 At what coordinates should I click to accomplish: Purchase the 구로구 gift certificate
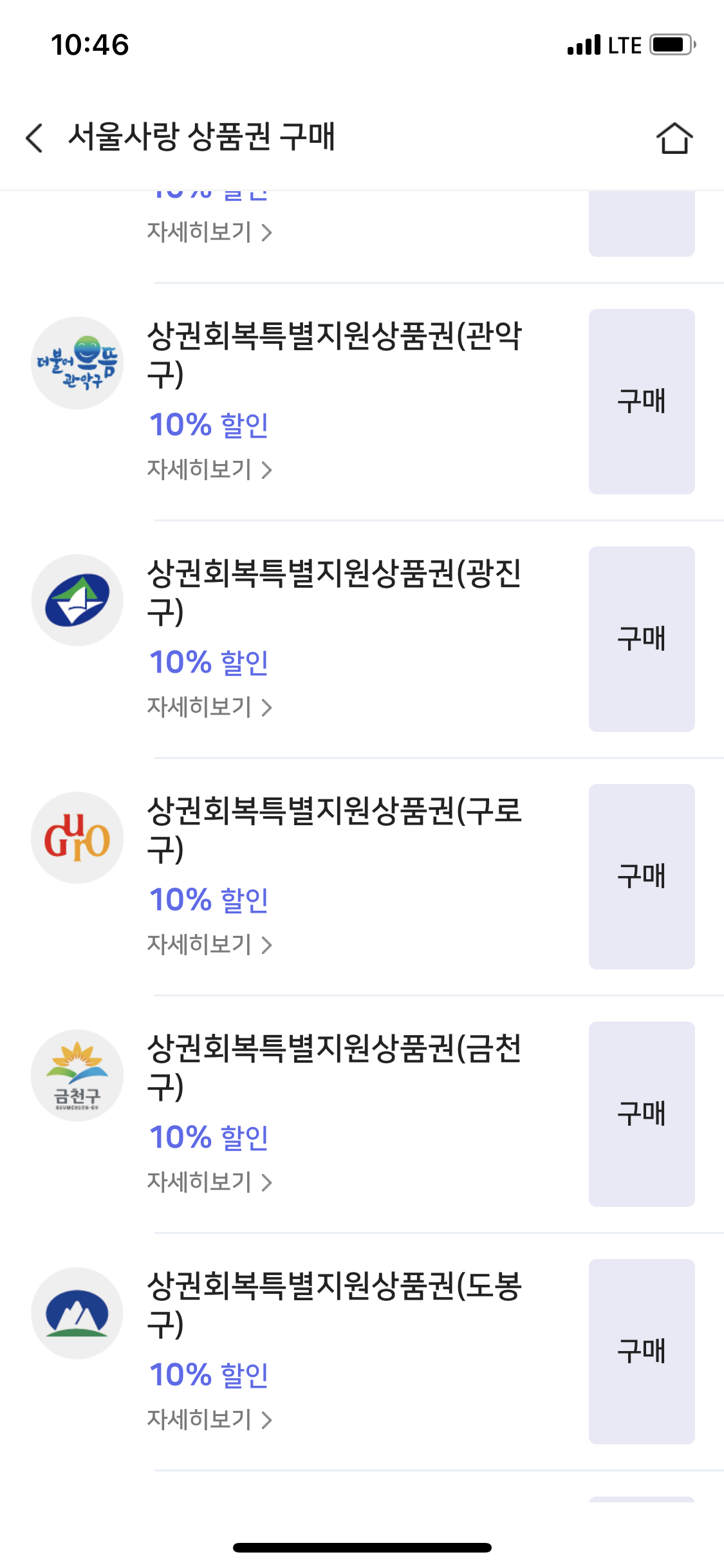pyautogui.click(x=642, y=877)
